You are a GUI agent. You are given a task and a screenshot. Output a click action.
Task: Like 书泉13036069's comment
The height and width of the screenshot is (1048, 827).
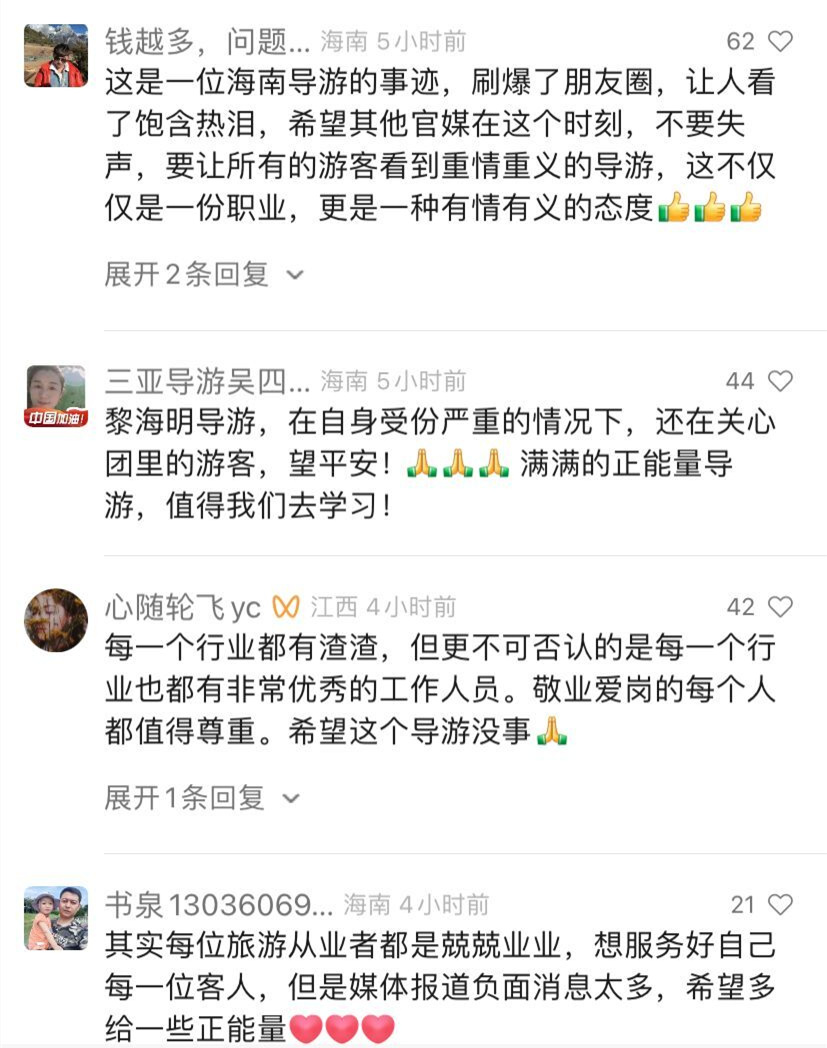point(781,905)
